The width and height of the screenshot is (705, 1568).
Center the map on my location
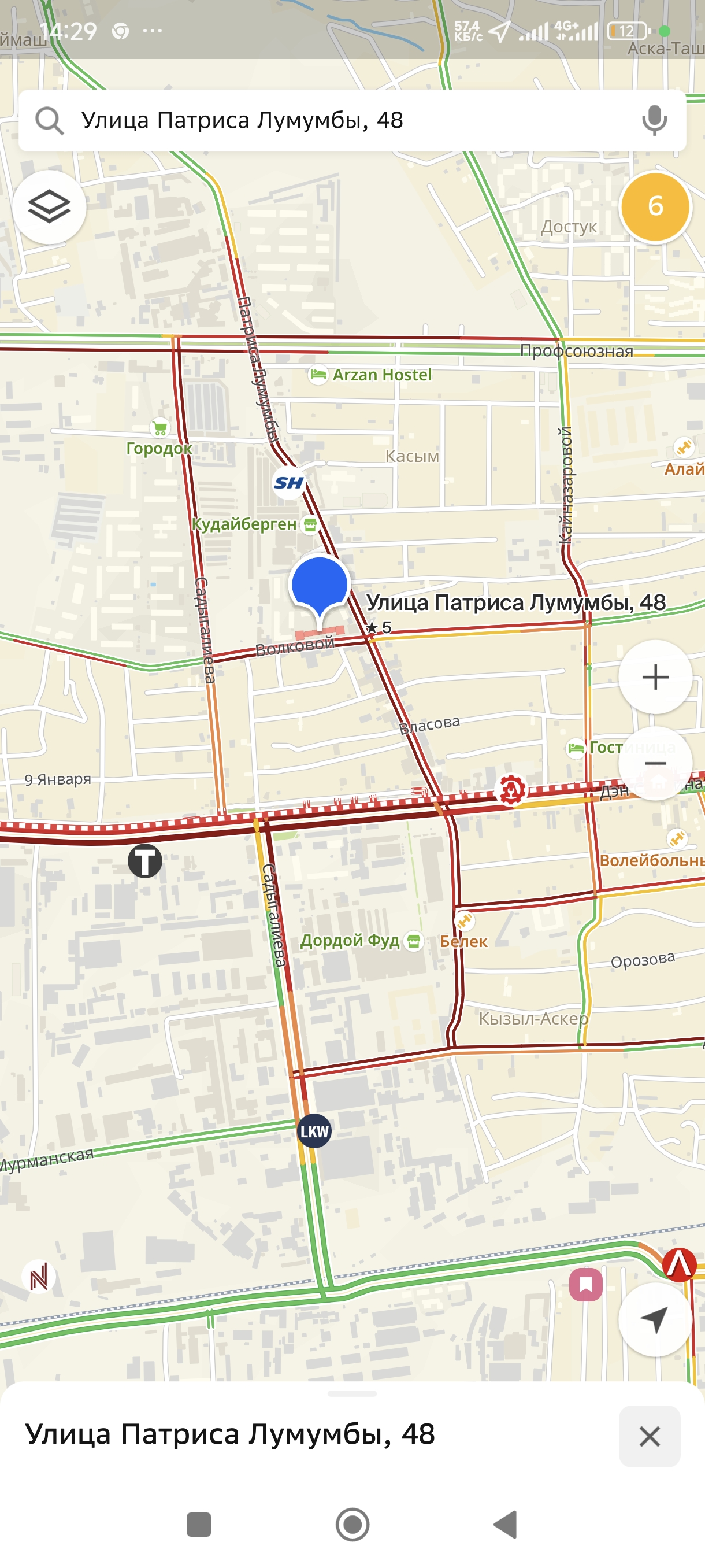point(655,1319)
